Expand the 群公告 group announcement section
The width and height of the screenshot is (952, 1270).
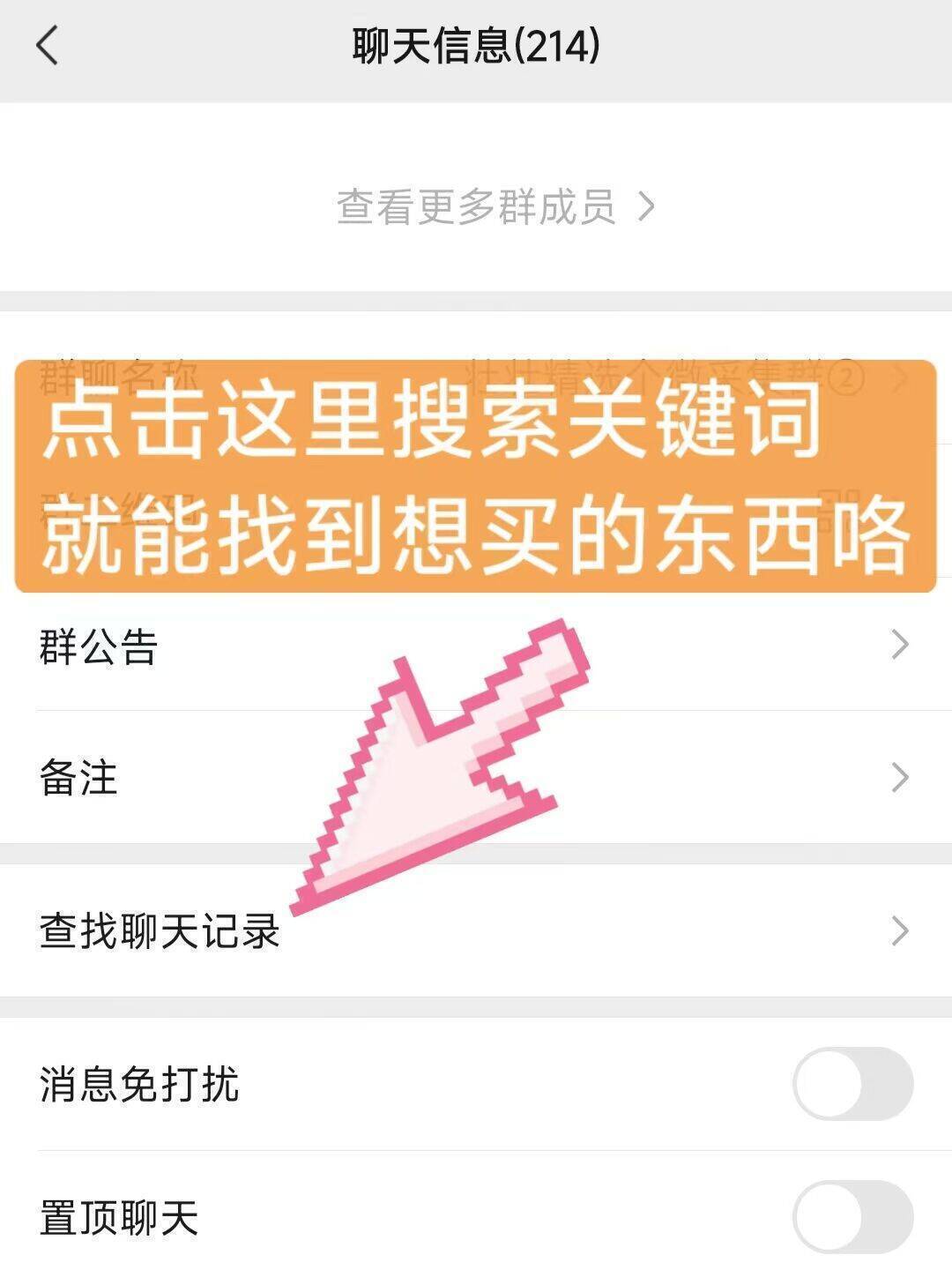coord(97,646)
